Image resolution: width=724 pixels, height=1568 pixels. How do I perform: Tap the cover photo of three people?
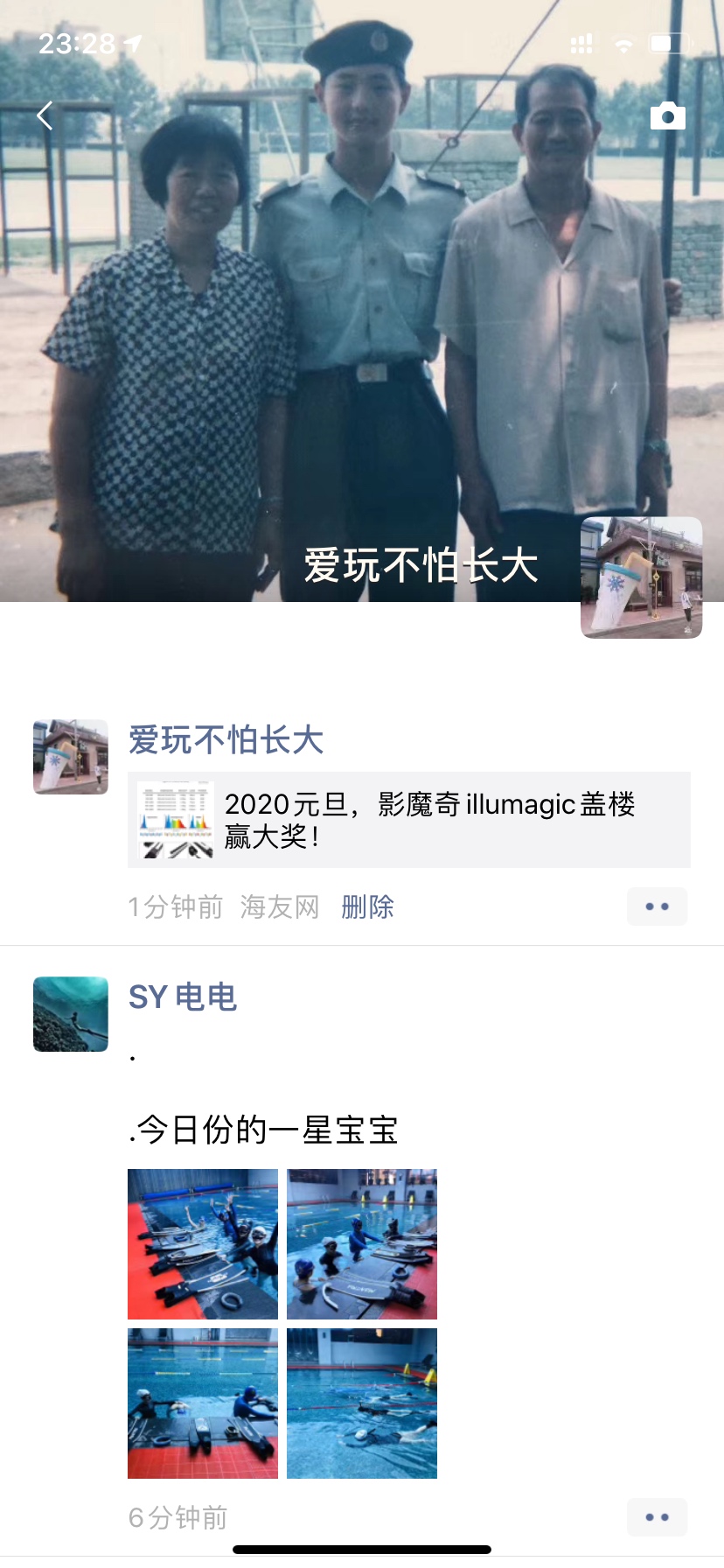coord(350,306)
